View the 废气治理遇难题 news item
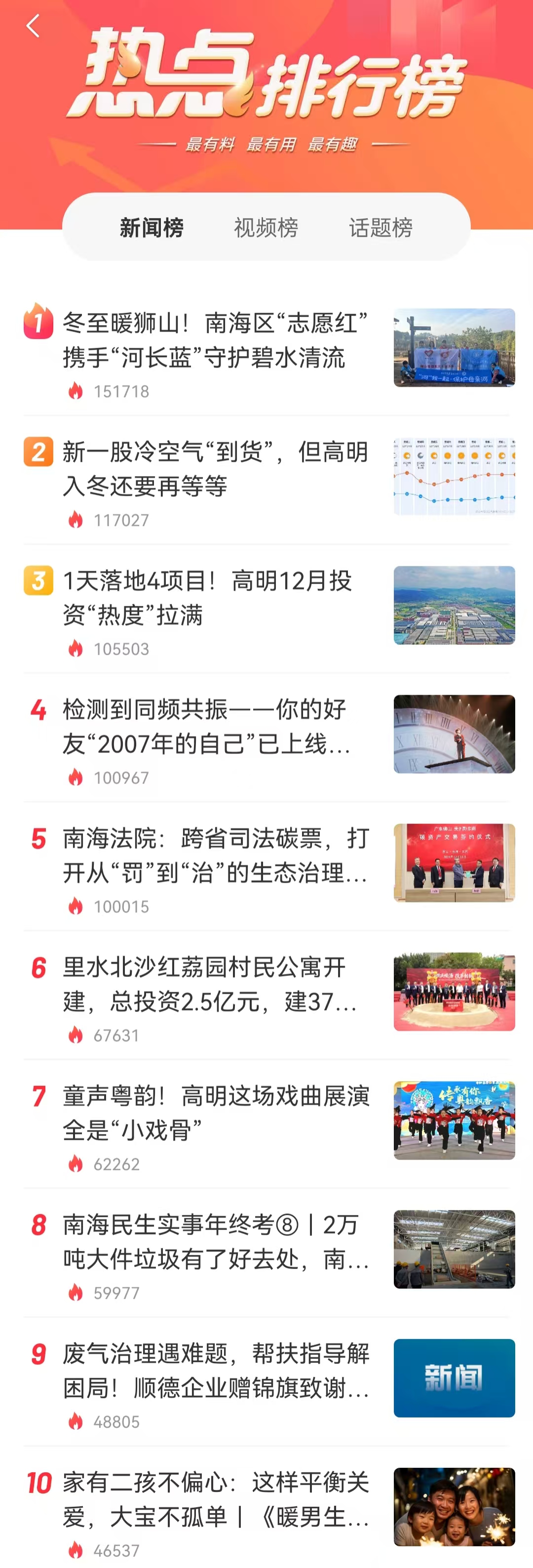This screenshot has height=1568, width=533. 215,1370
